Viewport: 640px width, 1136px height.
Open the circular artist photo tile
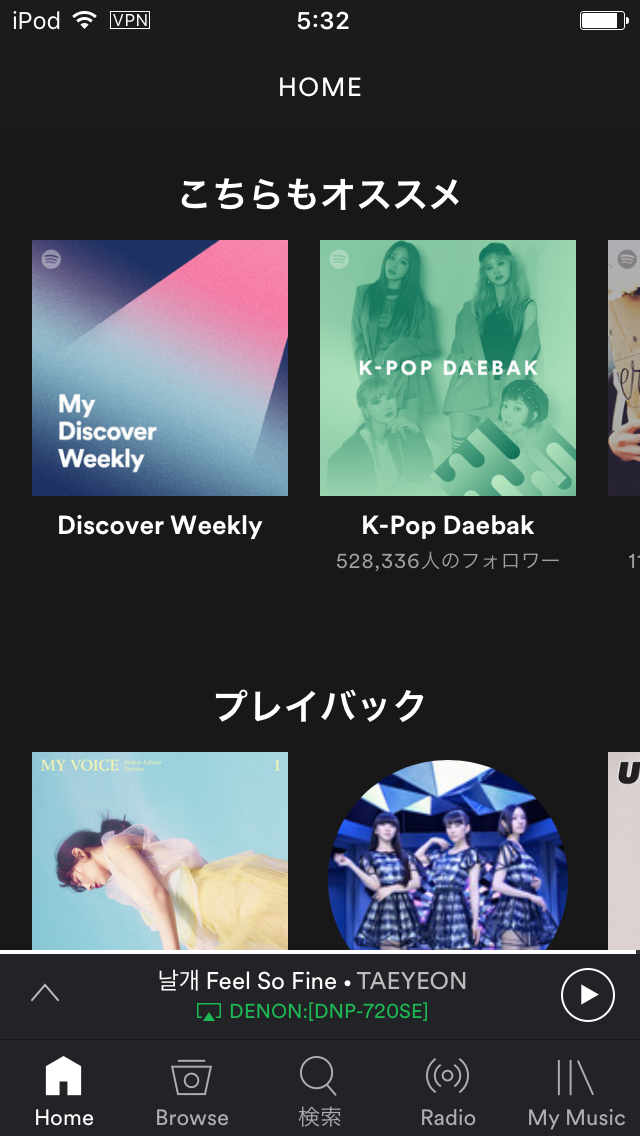point(448,855)
